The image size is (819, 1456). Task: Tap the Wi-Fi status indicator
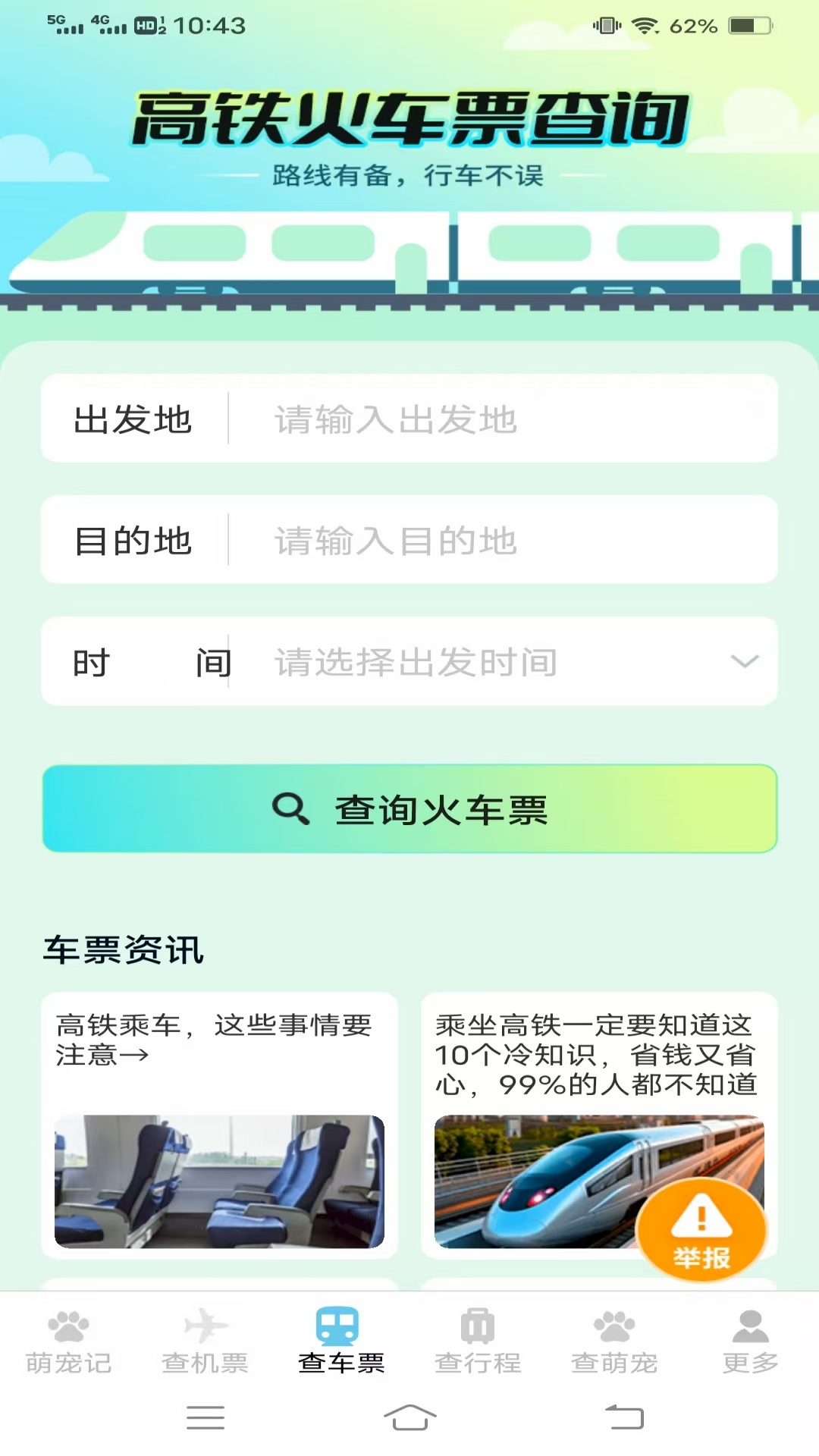(645, 25)
